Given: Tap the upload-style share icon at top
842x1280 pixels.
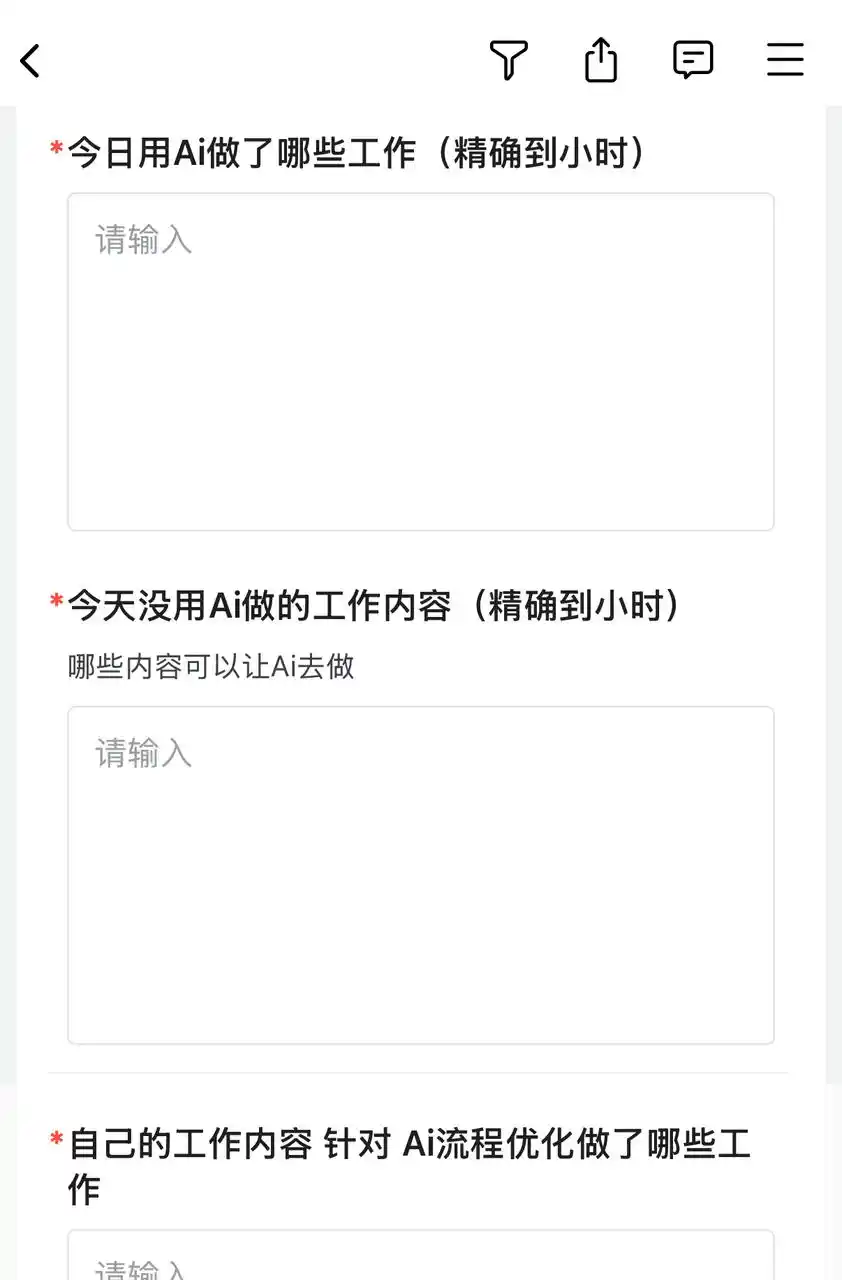Looking at the screenshot, I should coord(600,60).
